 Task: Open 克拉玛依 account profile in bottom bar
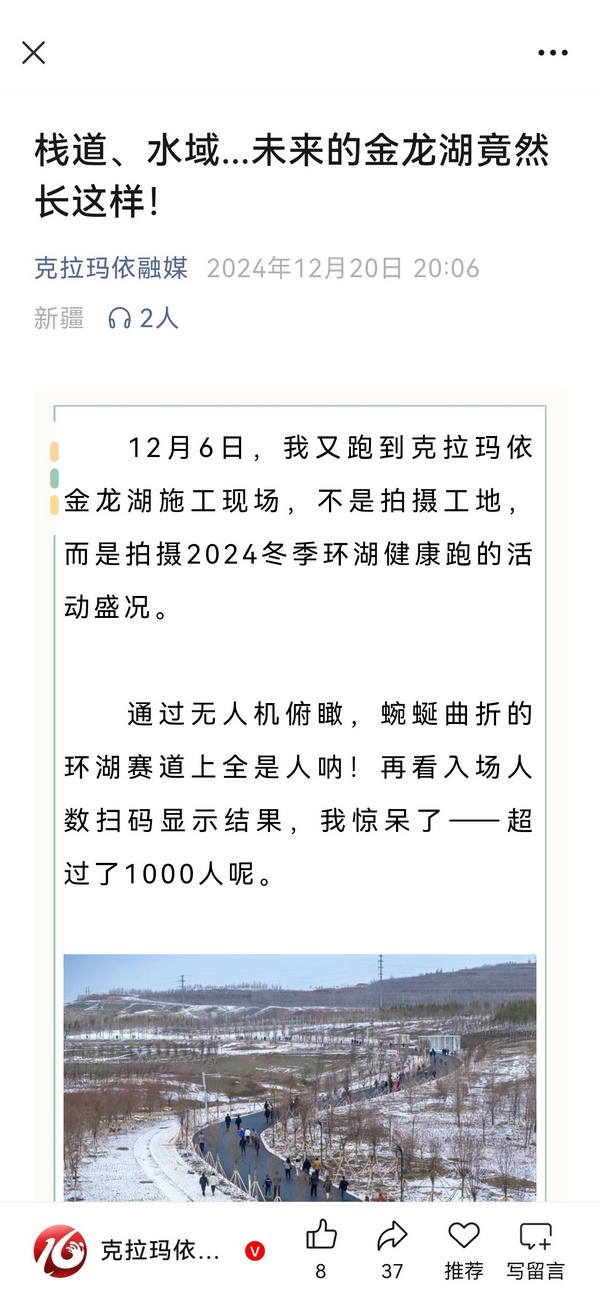tap(130, 1250)
